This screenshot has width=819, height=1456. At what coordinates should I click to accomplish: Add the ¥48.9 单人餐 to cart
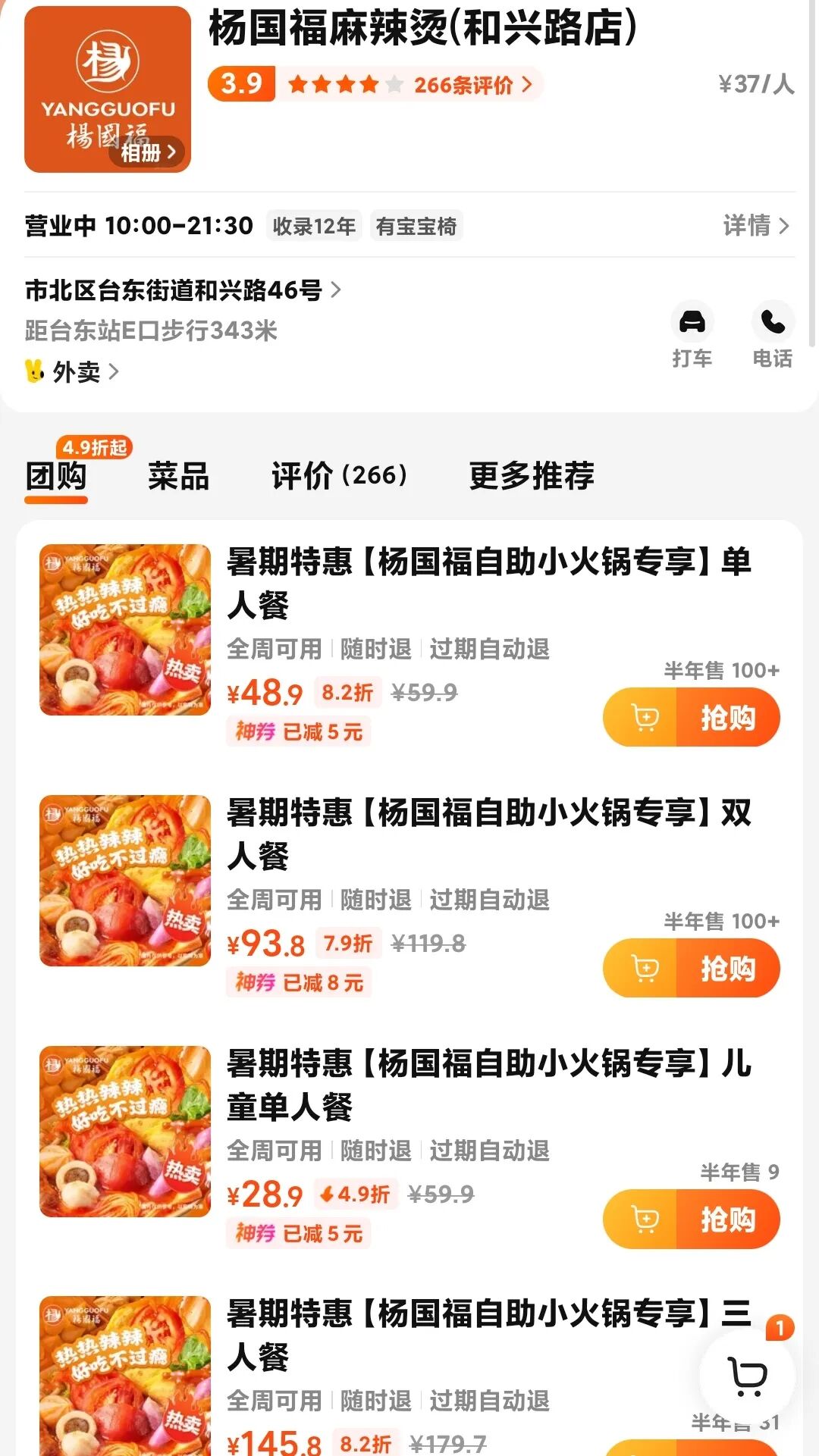tap(644, 717)
